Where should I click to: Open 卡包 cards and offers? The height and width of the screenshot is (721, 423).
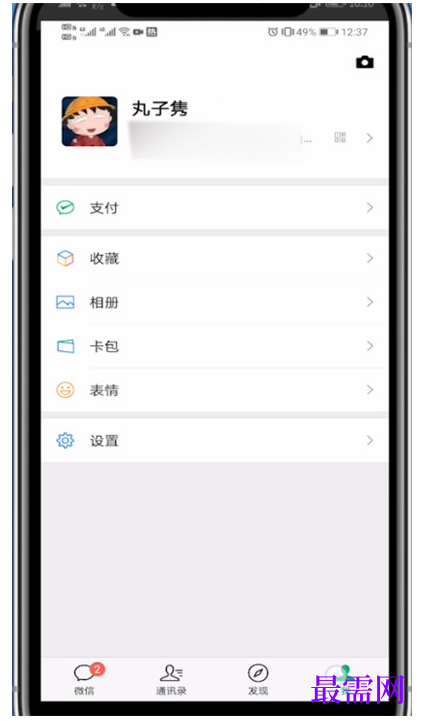[215, 346]
